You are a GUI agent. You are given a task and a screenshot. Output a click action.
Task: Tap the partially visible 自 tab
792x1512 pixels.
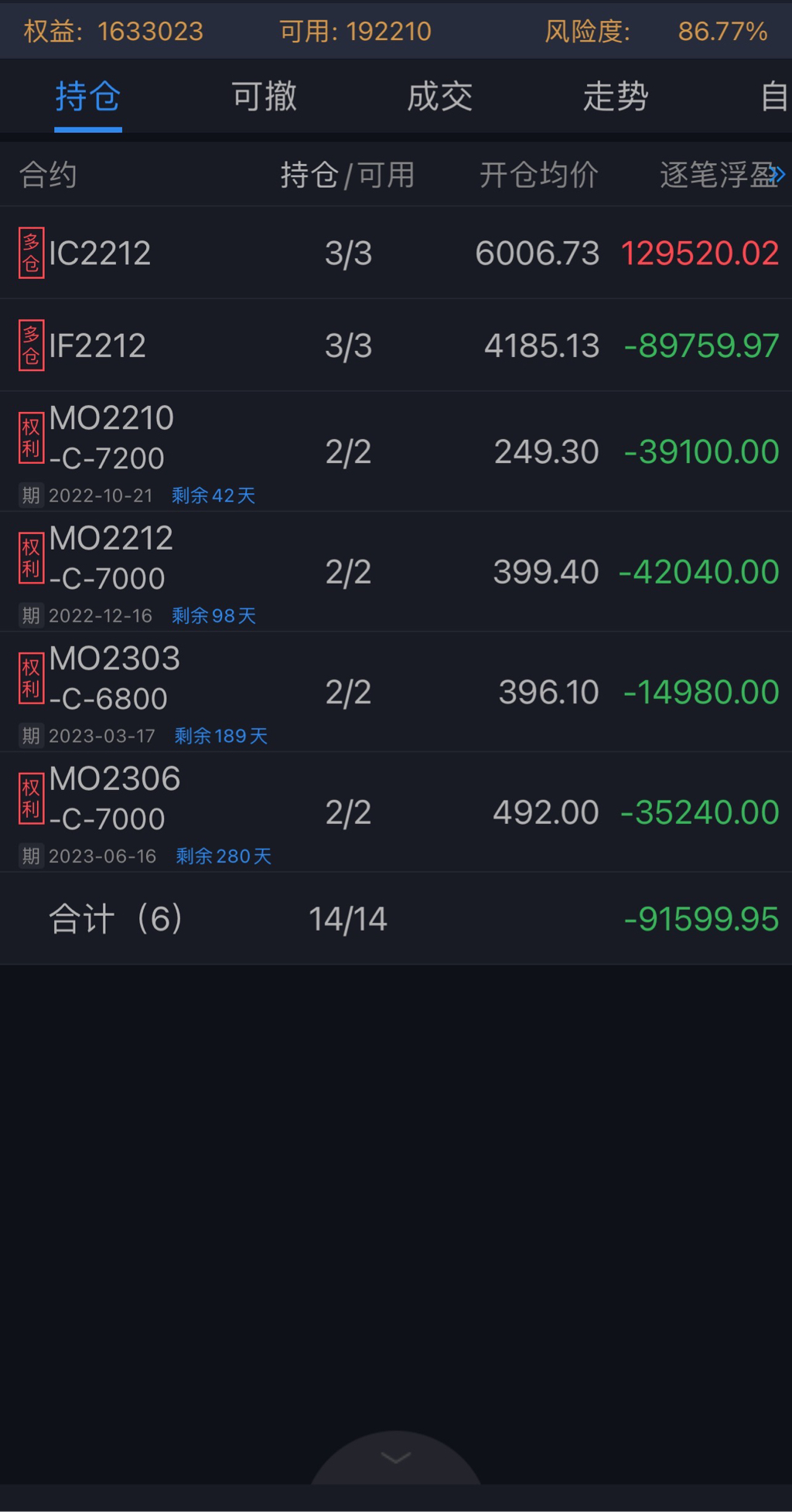click(775, 97)
